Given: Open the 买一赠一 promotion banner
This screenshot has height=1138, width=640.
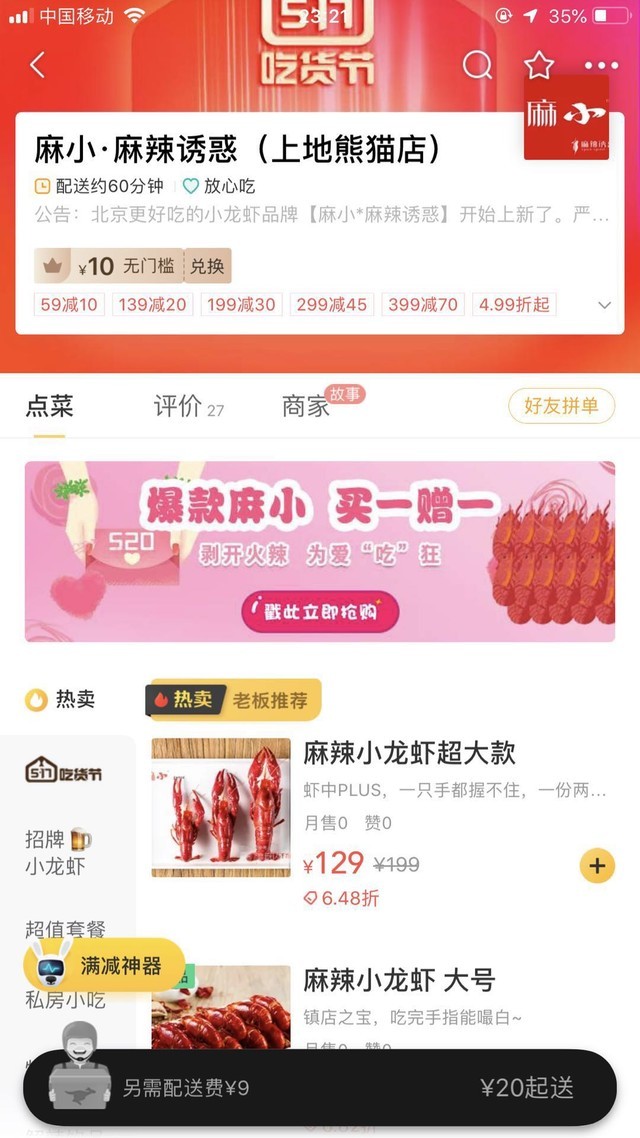Looking at the screenshot, I should 320,551.
